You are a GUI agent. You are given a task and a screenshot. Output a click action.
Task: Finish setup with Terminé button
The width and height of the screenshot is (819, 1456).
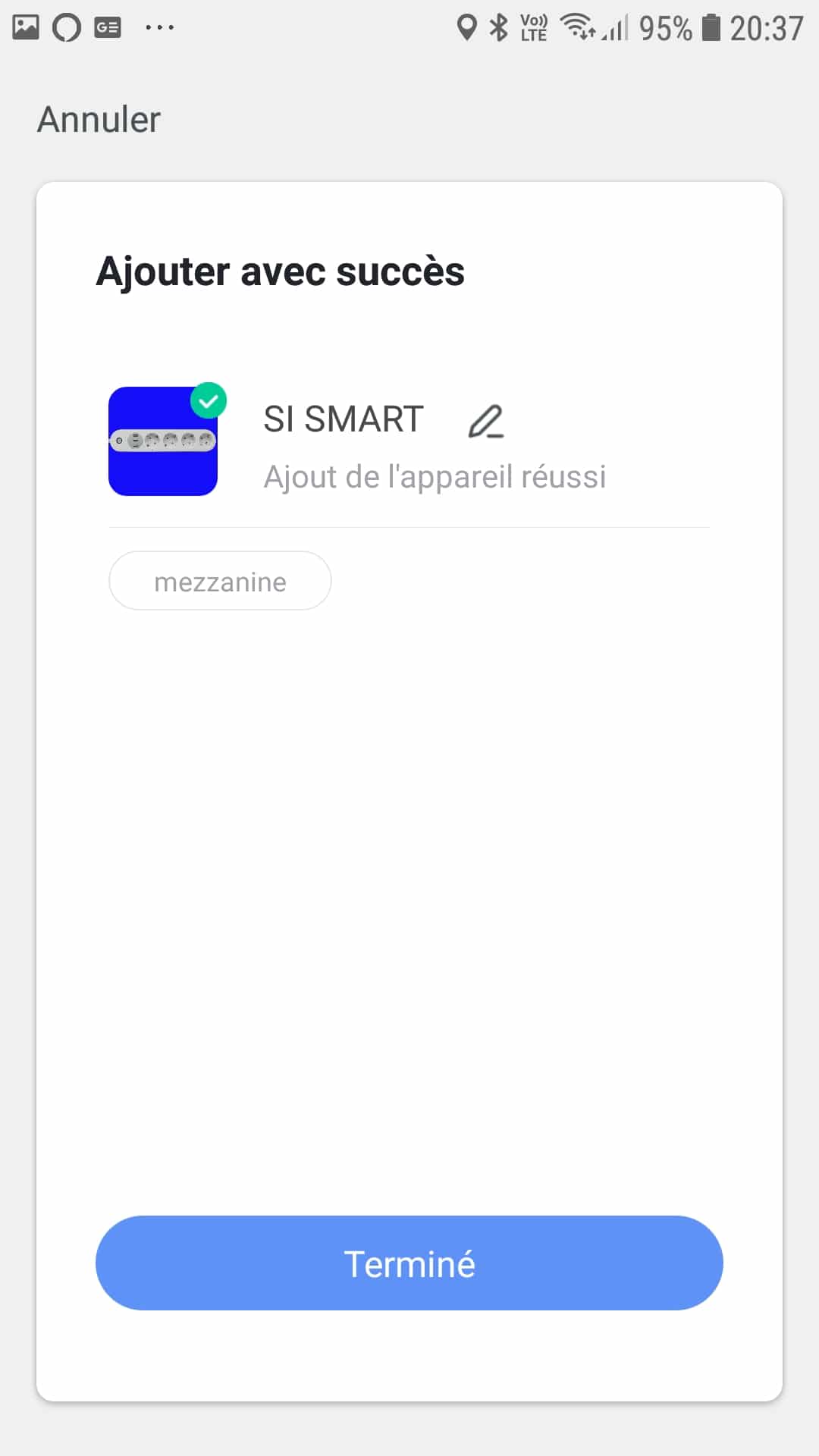(409, 1263)
